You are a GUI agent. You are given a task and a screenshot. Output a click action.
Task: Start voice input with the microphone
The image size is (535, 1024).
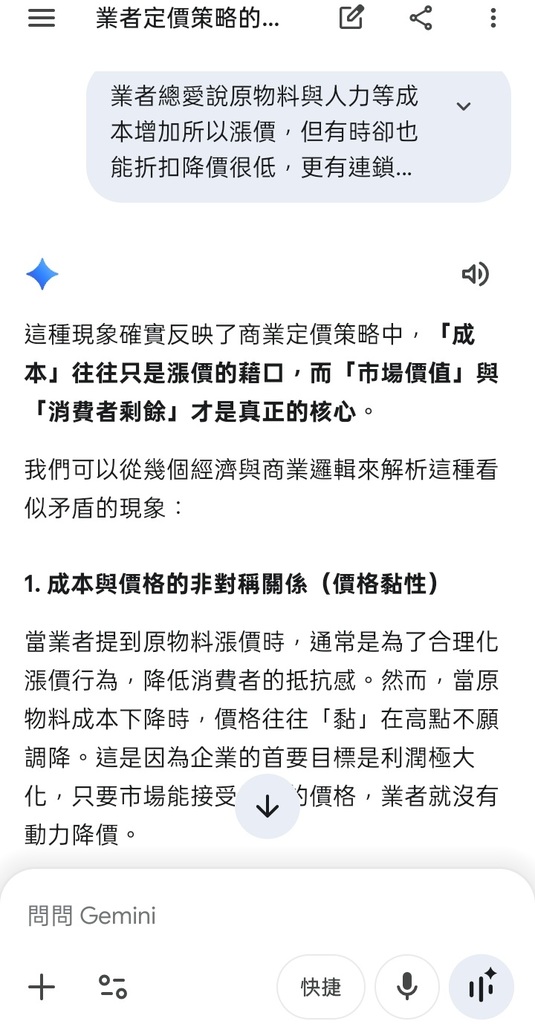pos(407,987)
